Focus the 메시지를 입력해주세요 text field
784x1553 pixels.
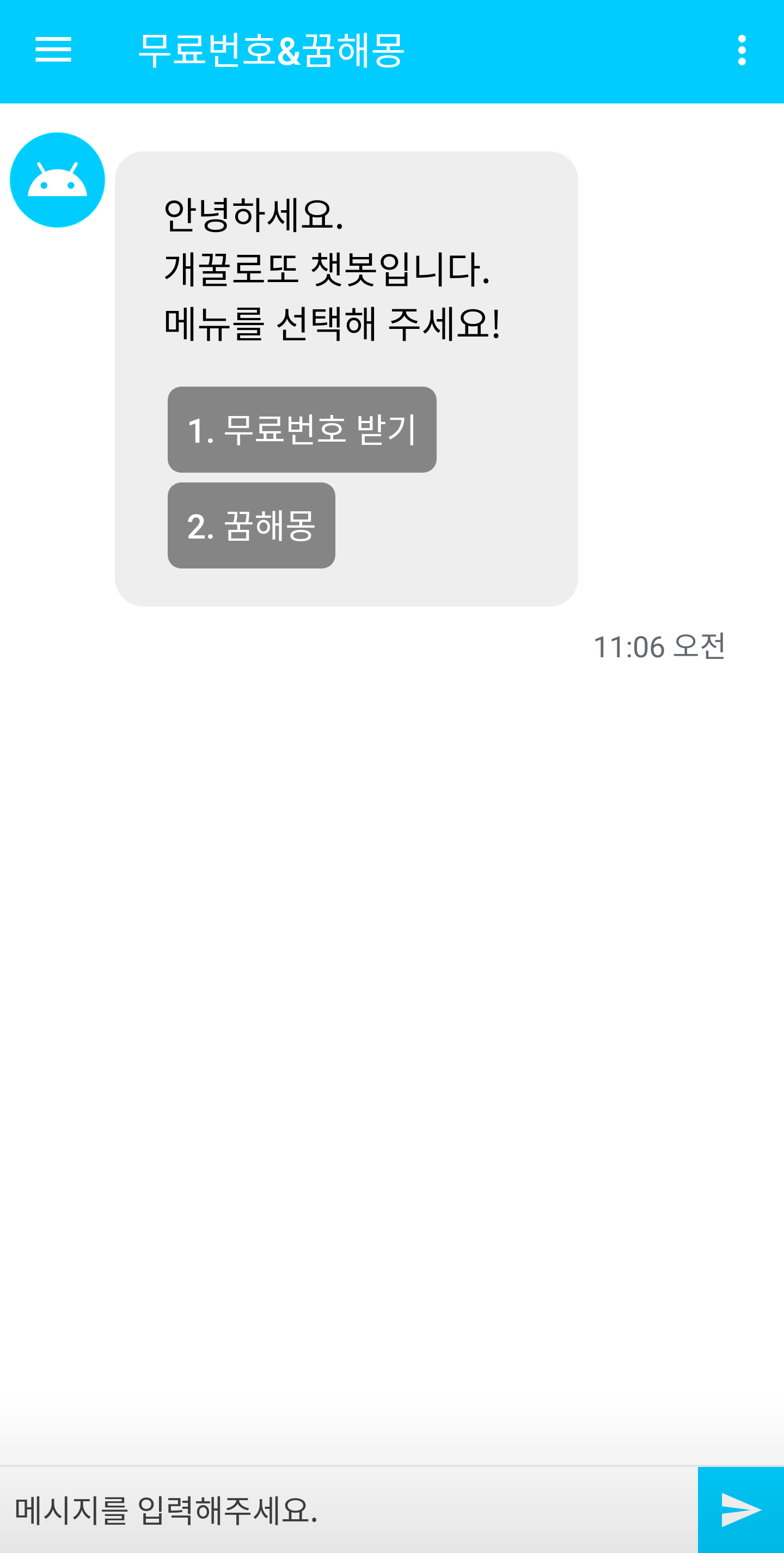coord(348,1510)
